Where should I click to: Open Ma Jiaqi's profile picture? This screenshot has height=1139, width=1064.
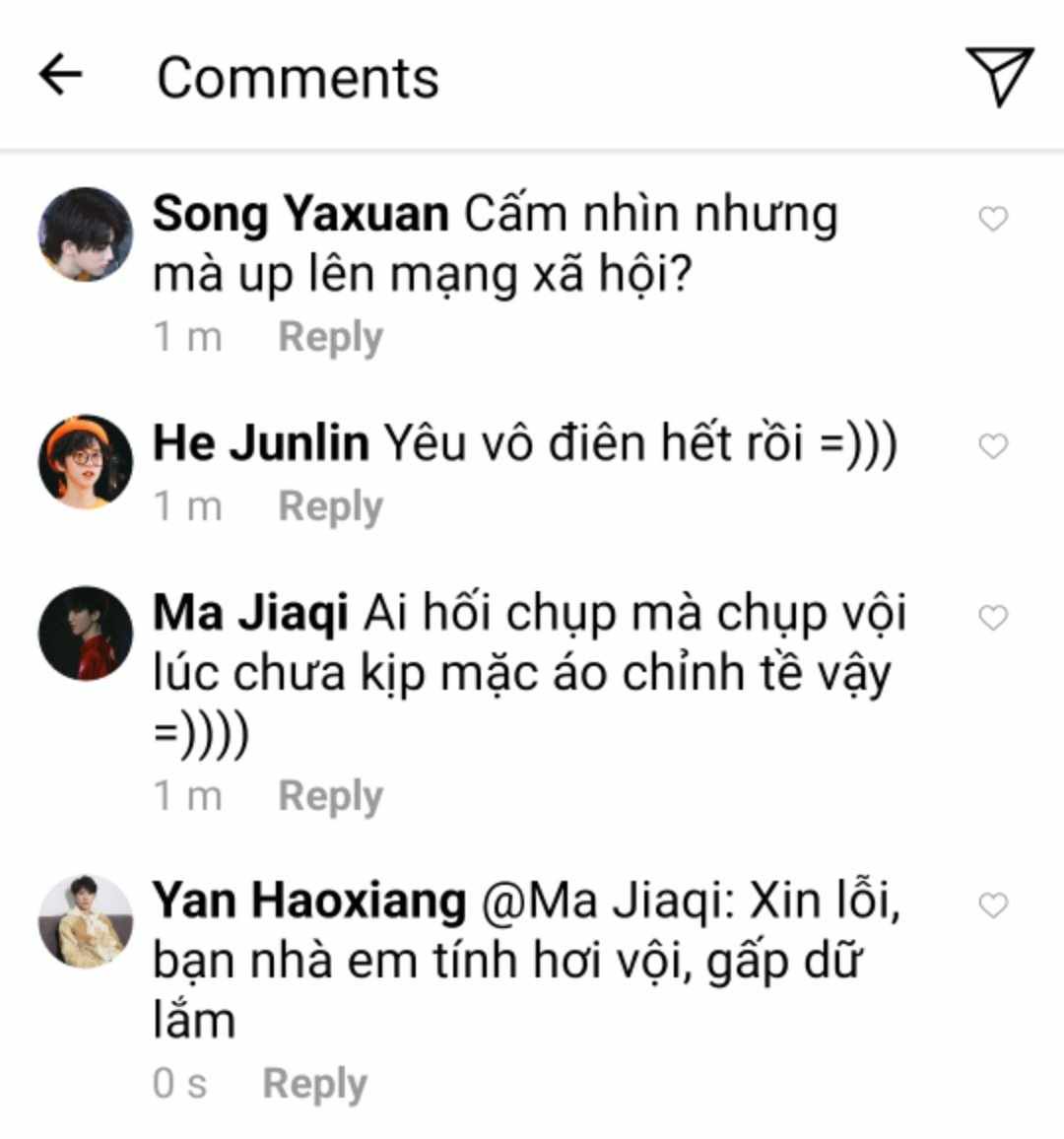[86, 634]
